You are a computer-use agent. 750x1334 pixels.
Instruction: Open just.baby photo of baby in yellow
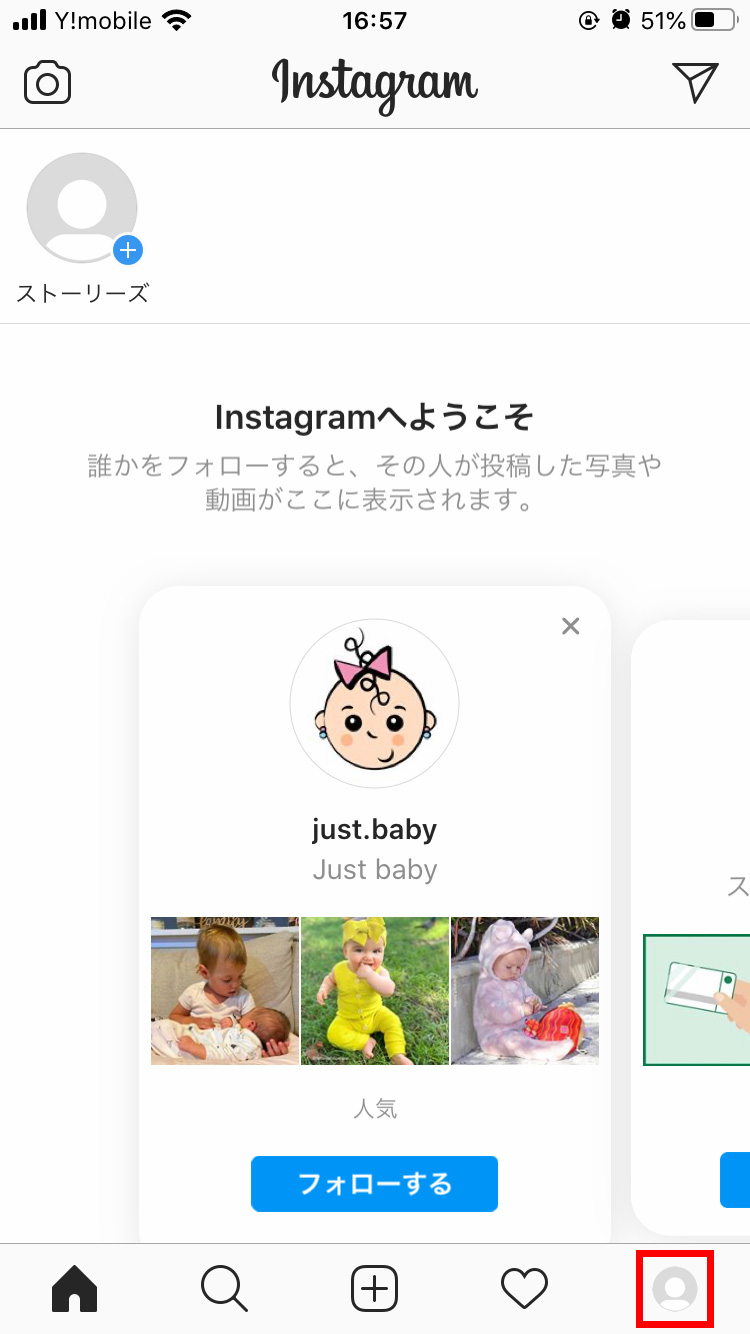[375, 991]
